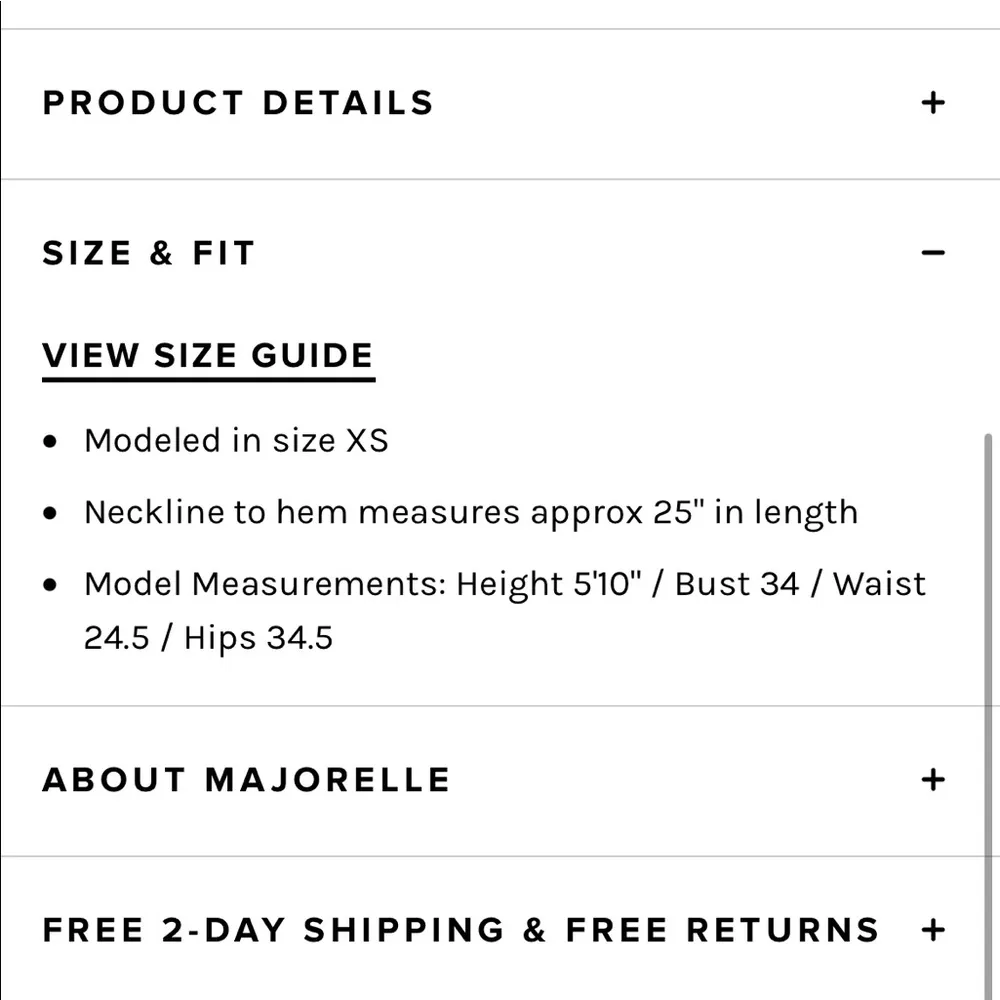
Task: Collapse the Size & Fit section
Action: point(932,253)
